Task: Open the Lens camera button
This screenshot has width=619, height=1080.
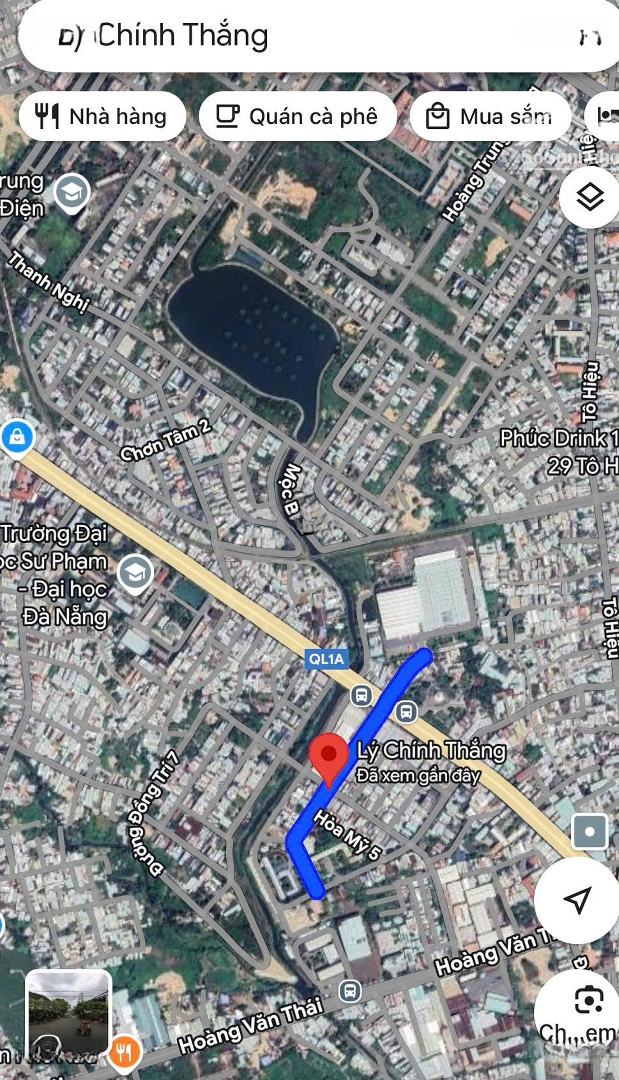Action: 588,1000
